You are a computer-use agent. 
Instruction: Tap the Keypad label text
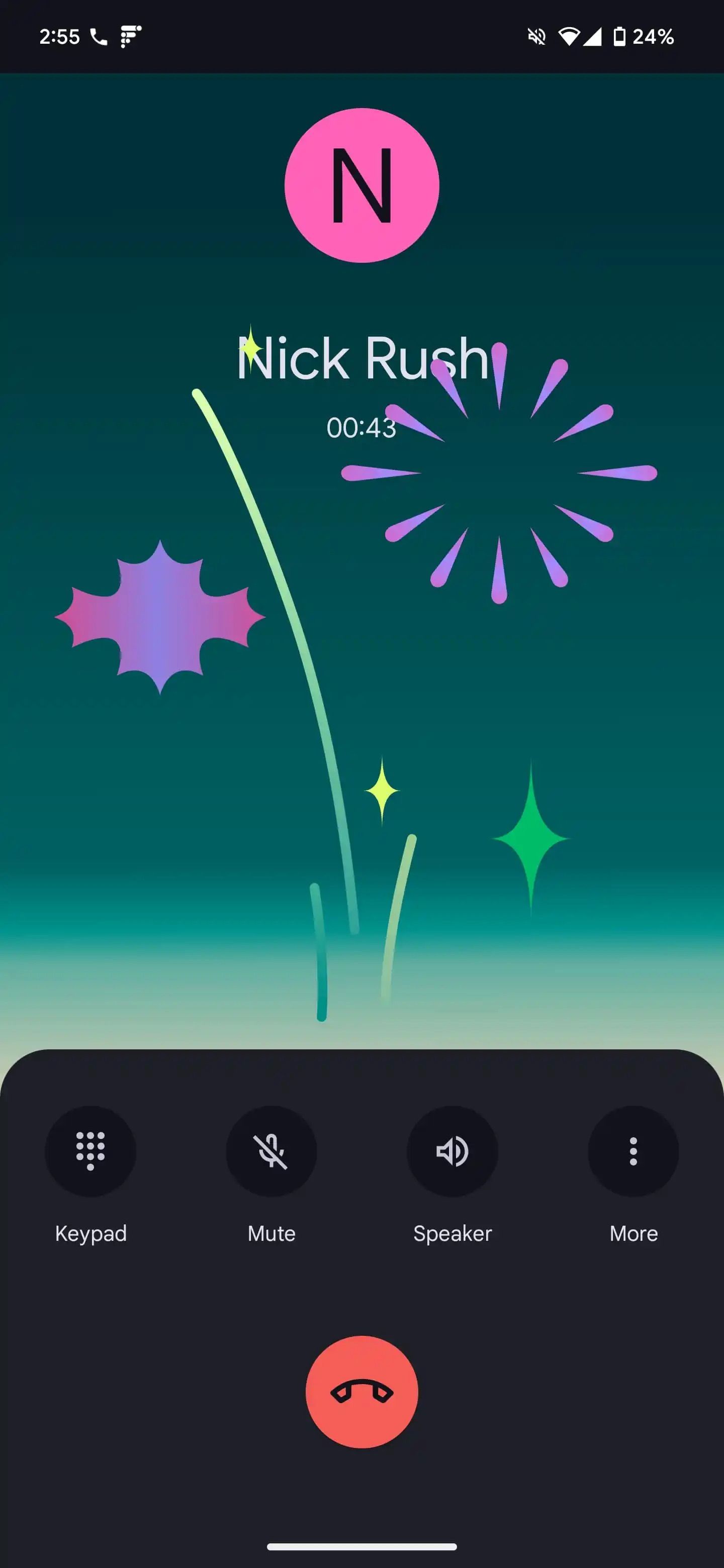click(x=90, y=1234)
